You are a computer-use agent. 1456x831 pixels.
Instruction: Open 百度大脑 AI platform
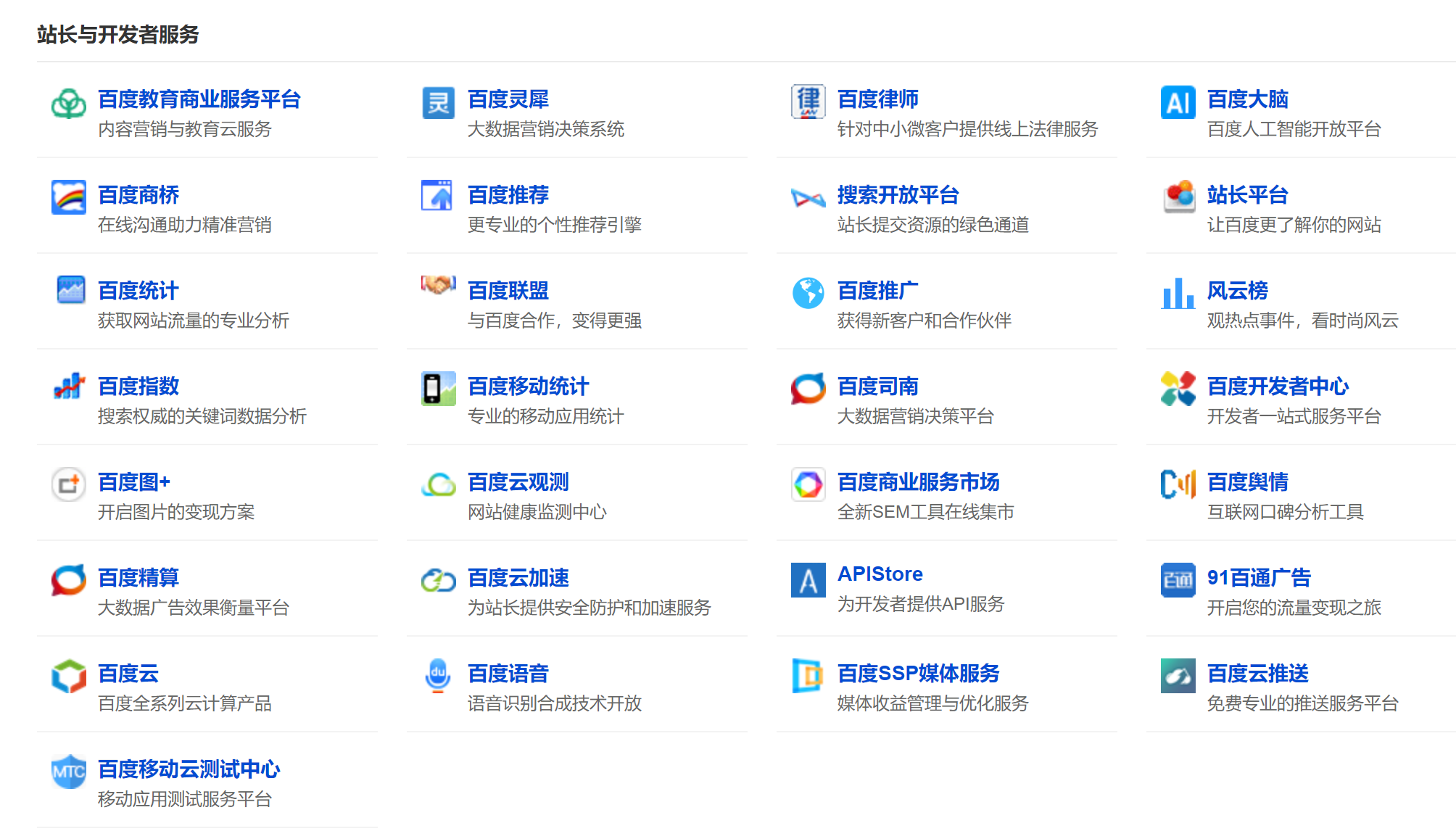coord(1247,99)
